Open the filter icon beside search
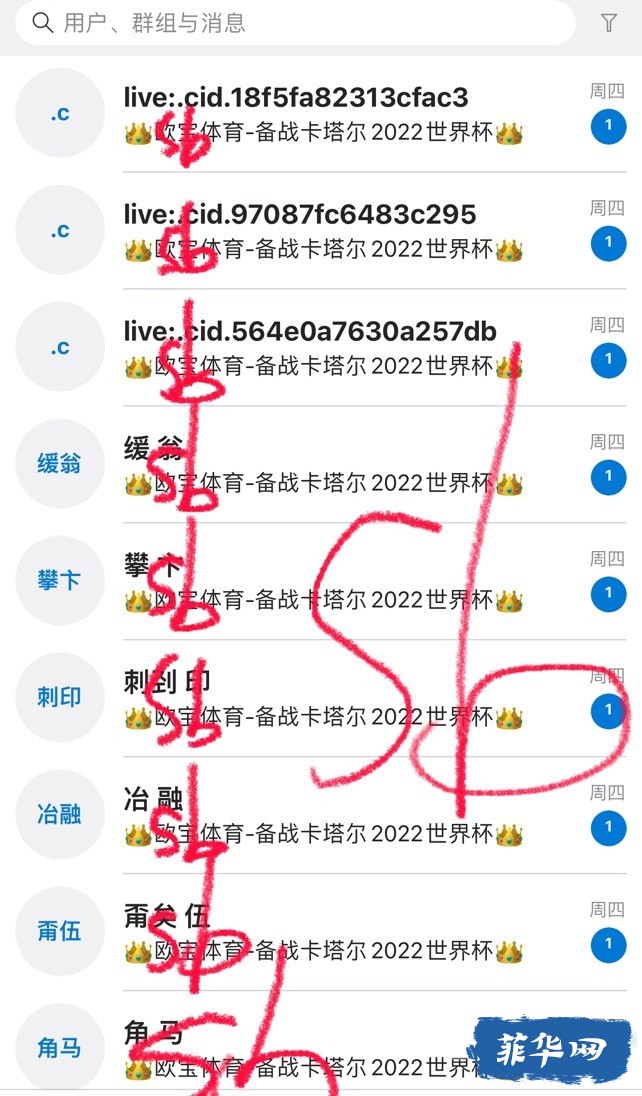Viewport: 642px width, 1096px height. tap(608, 22)
